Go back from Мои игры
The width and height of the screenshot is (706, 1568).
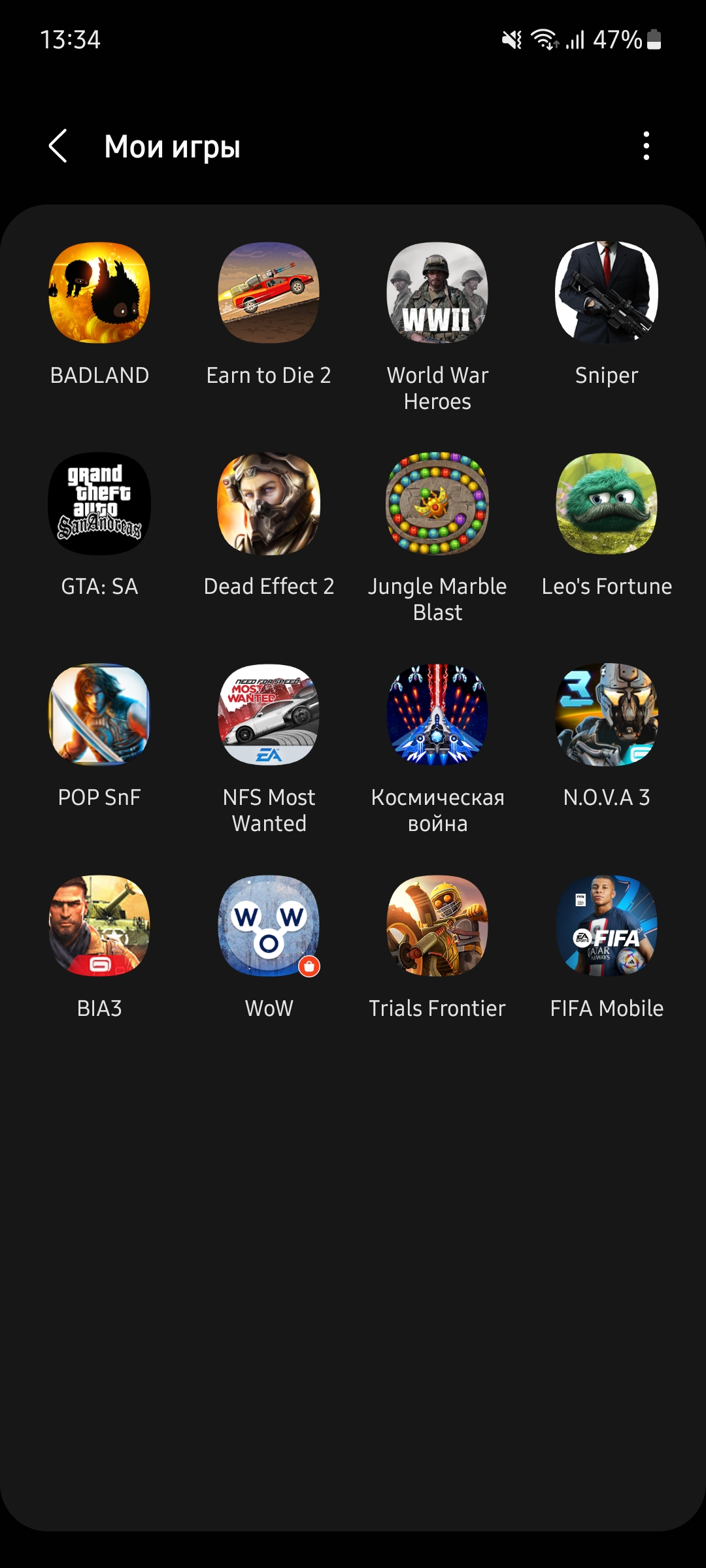click(58, 146)
